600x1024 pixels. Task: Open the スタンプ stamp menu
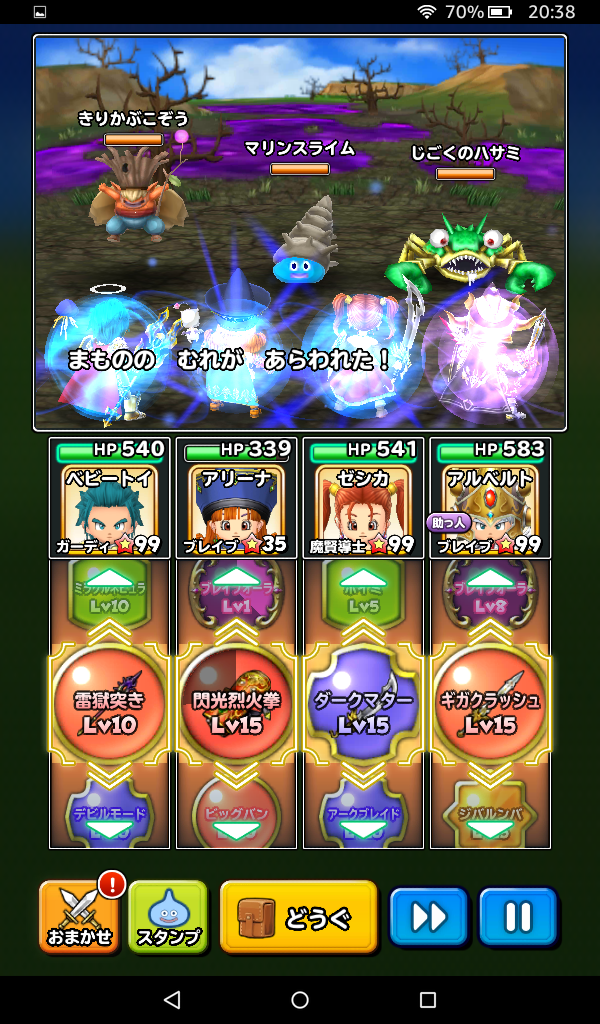pyautogui.click(x=168, y=916)
